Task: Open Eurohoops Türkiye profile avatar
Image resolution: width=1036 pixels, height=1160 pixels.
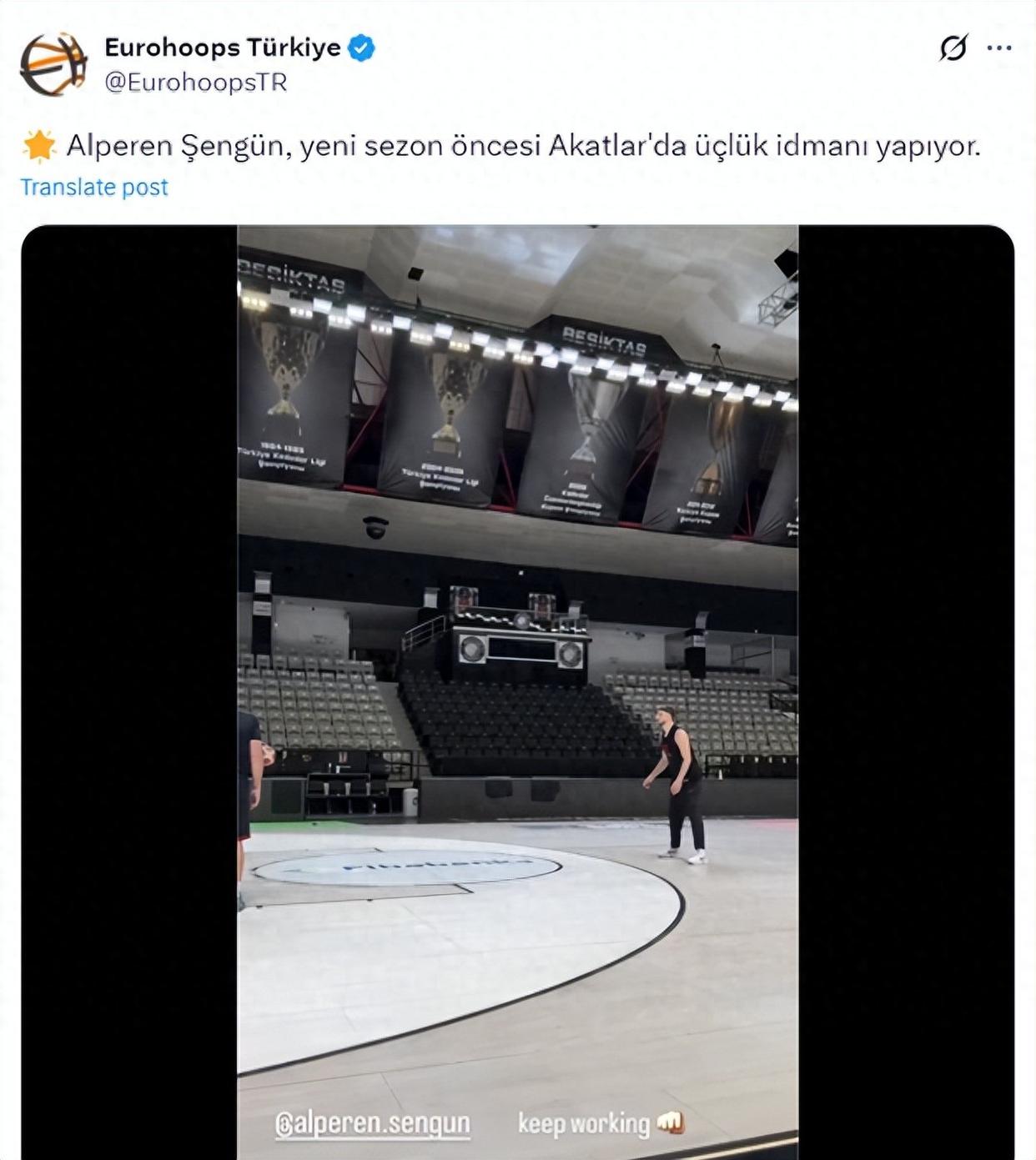Action: tap(53, 64)
